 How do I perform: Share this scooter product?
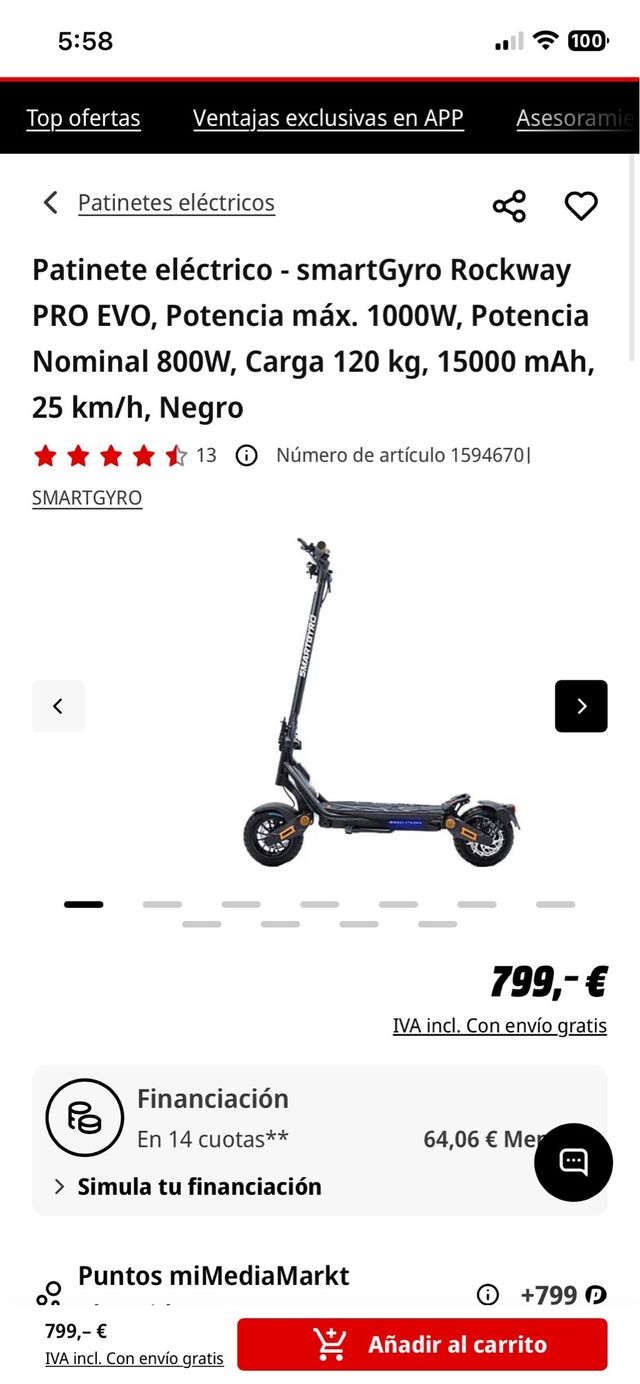pyautogui.click(x=509, y=206)
